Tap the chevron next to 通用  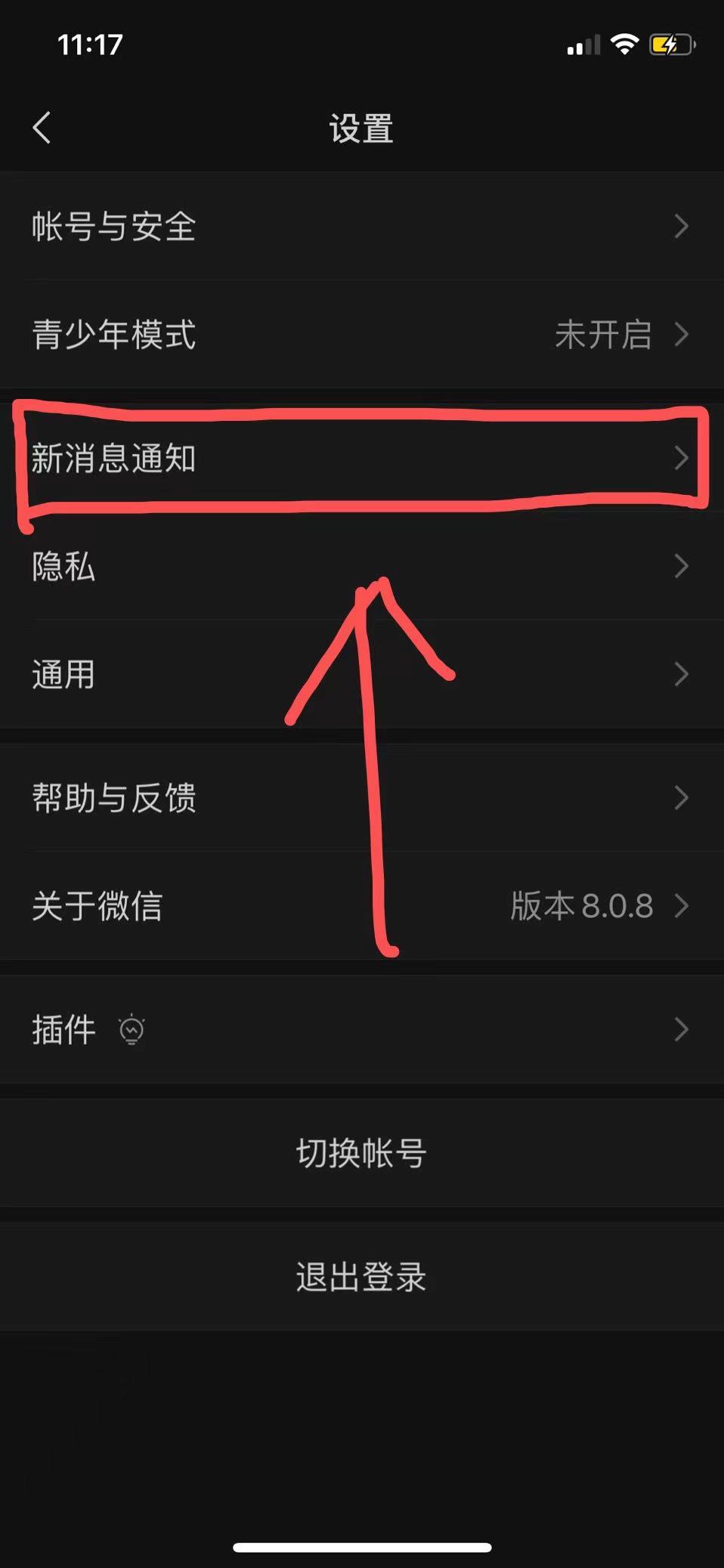click(x=681, y=674)
